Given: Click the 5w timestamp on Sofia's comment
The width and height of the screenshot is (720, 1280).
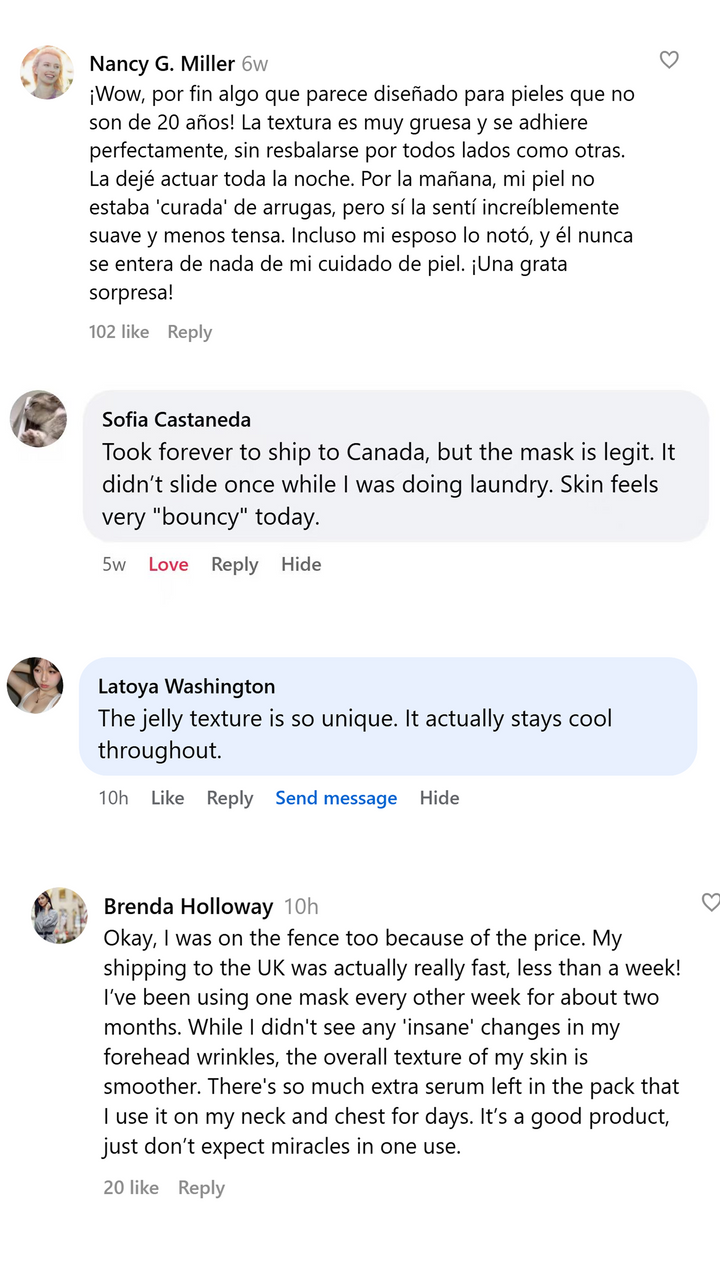Looking at the screenshot, I should [x=113, y=564].
